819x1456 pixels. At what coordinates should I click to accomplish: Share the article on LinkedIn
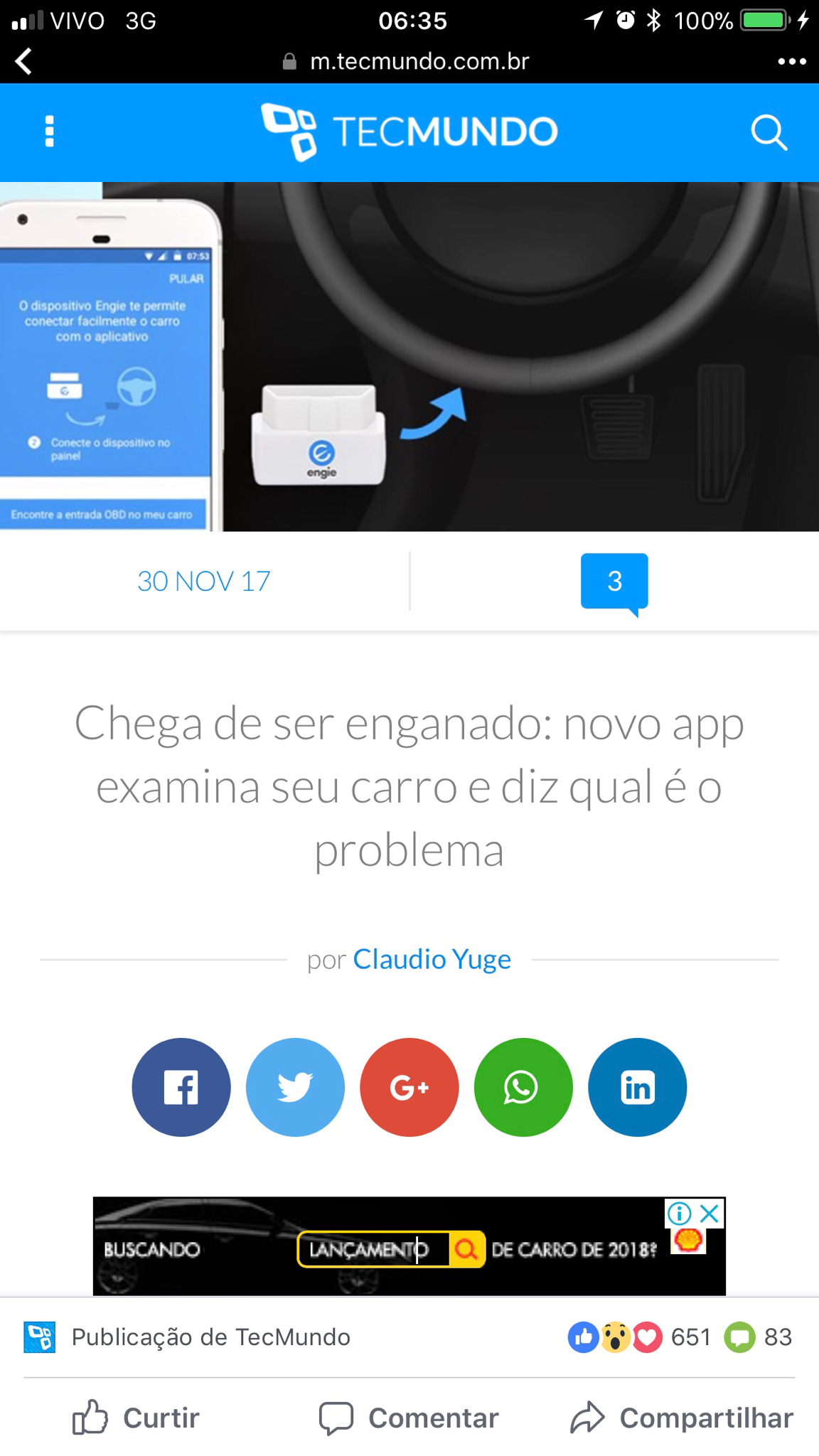point(638,1087)
